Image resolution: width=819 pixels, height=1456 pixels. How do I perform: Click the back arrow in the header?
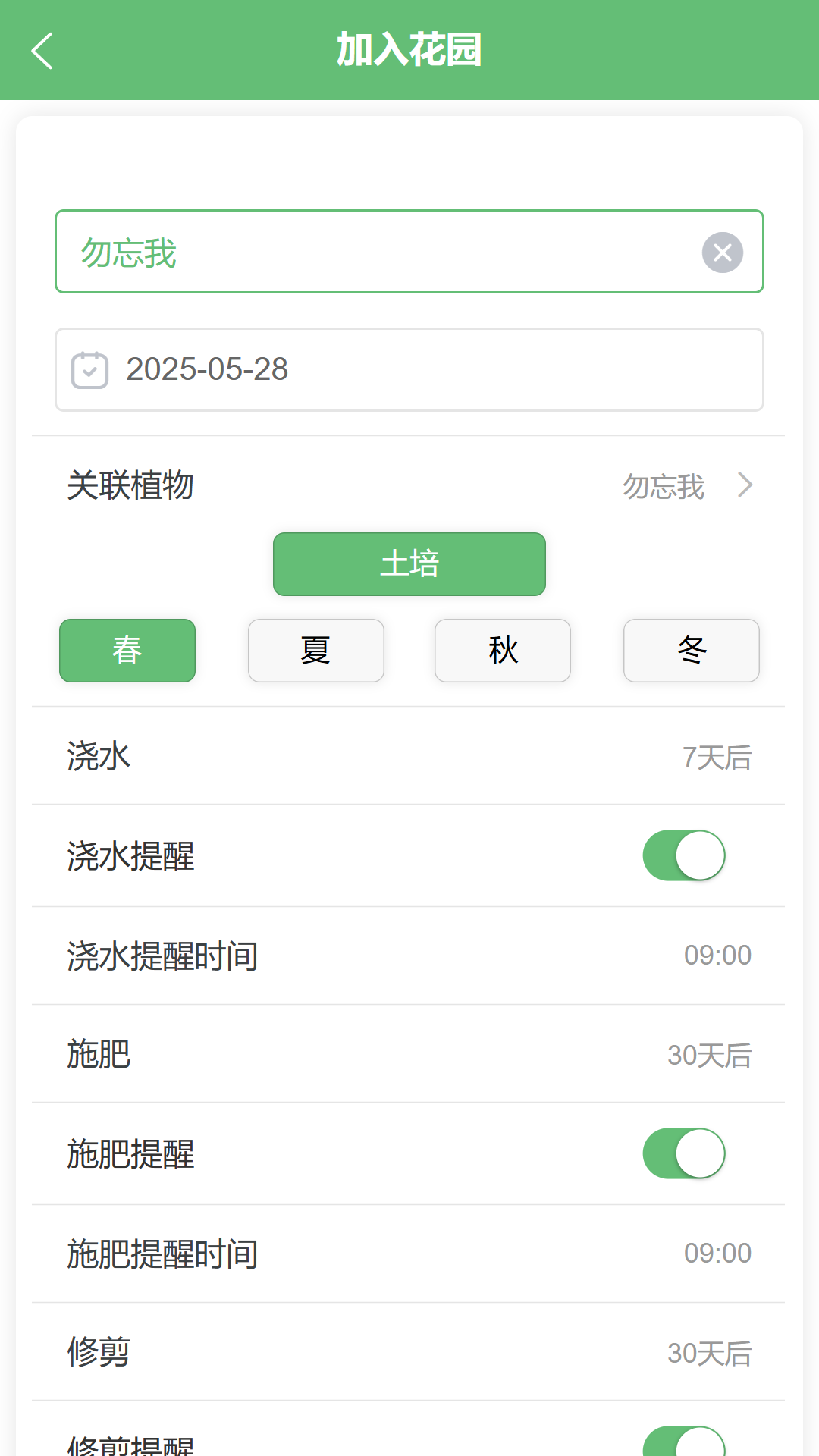pyautogui.click(x=42, y=50)
